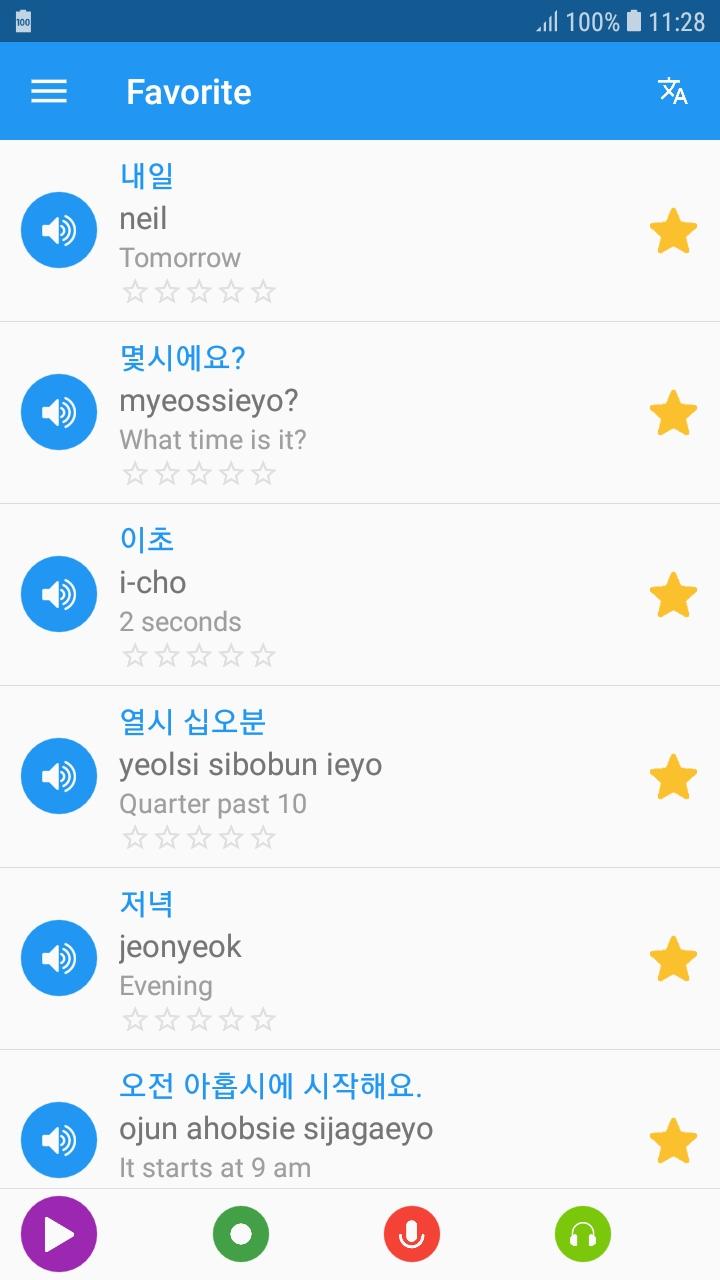This screenshot has height=1280, width=720.
Task: Play audio for 'i-cho' (2 seconds)
Action: tap(58, 593)
